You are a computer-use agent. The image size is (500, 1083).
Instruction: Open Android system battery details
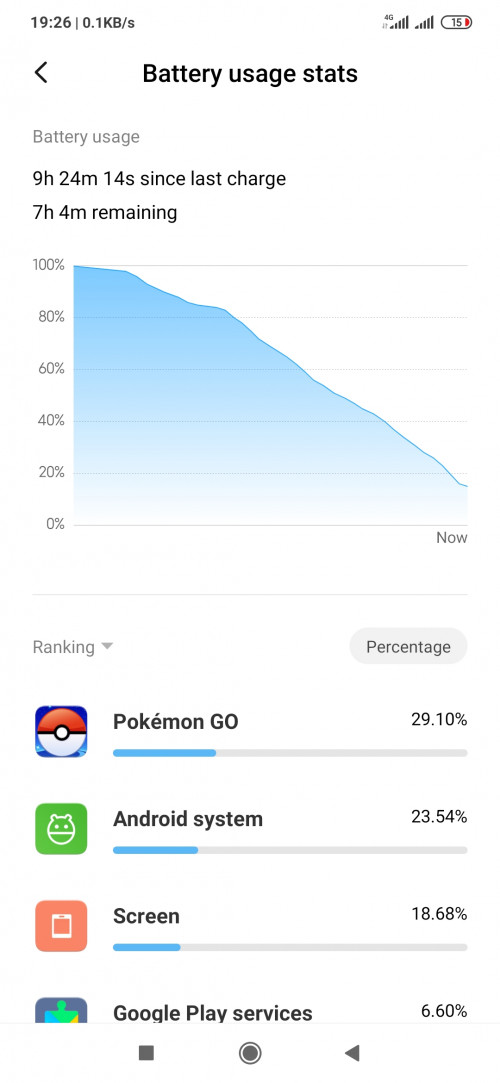click(250, 829)
